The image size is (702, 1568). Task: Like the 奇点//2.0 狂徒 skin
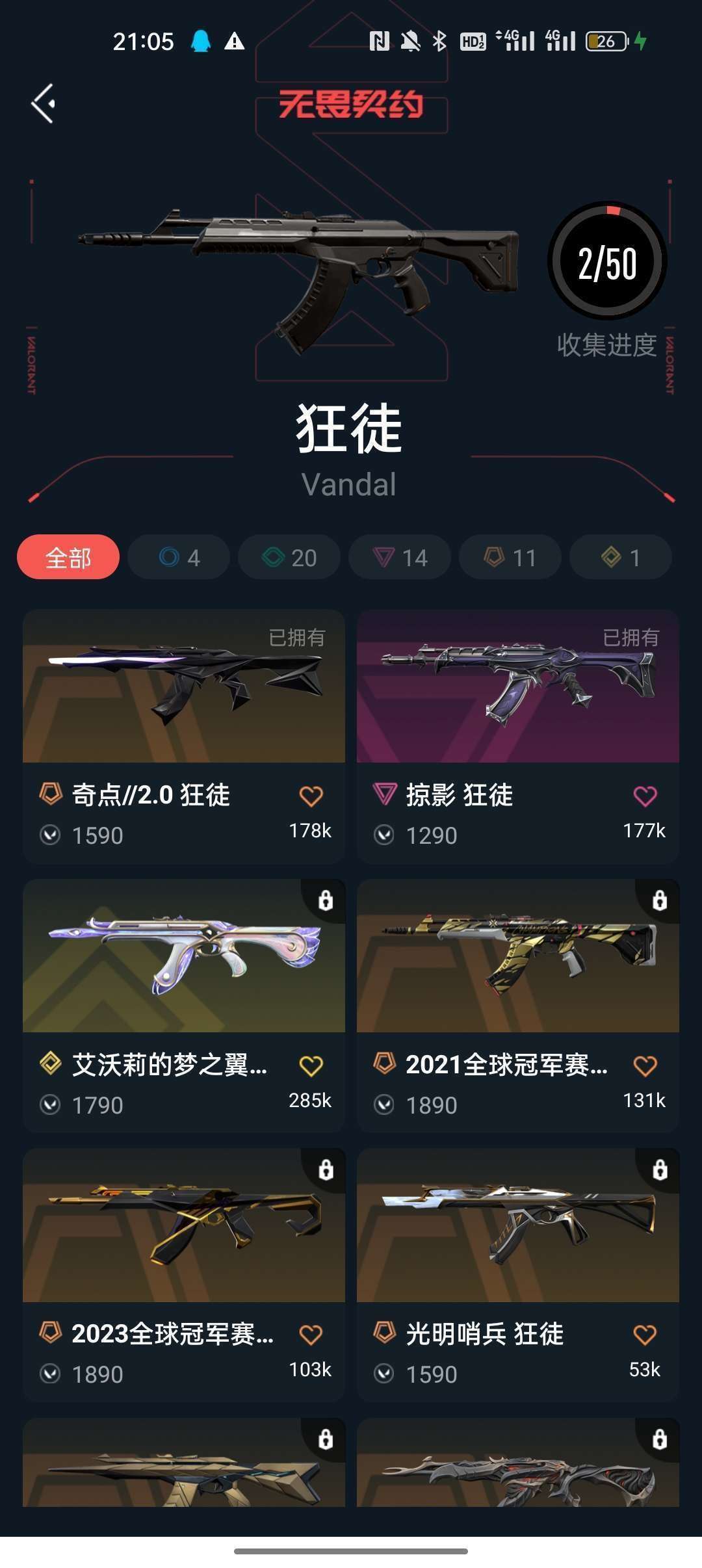[311, 796]
